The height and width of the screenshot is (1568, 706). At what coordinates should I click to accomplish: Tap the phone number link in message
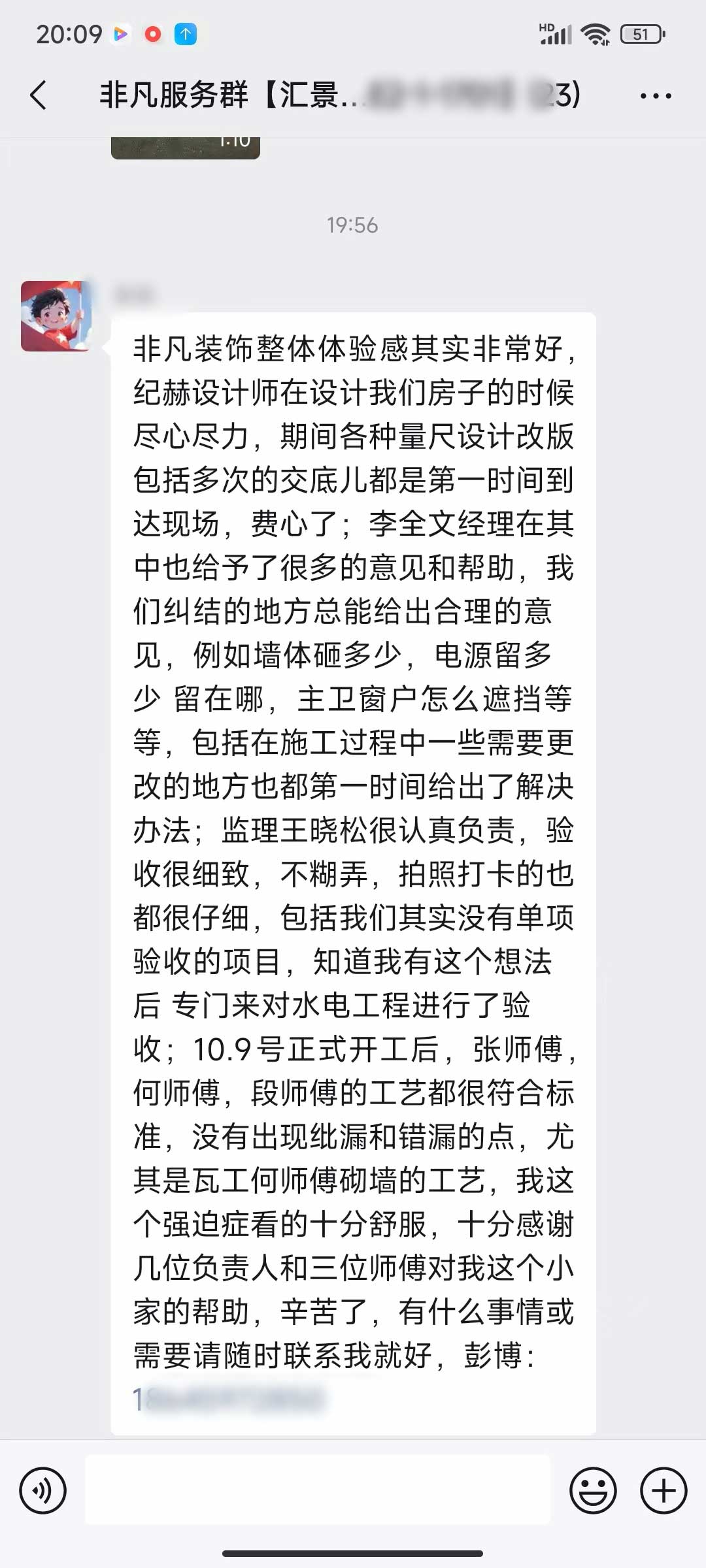point(229,1399)
